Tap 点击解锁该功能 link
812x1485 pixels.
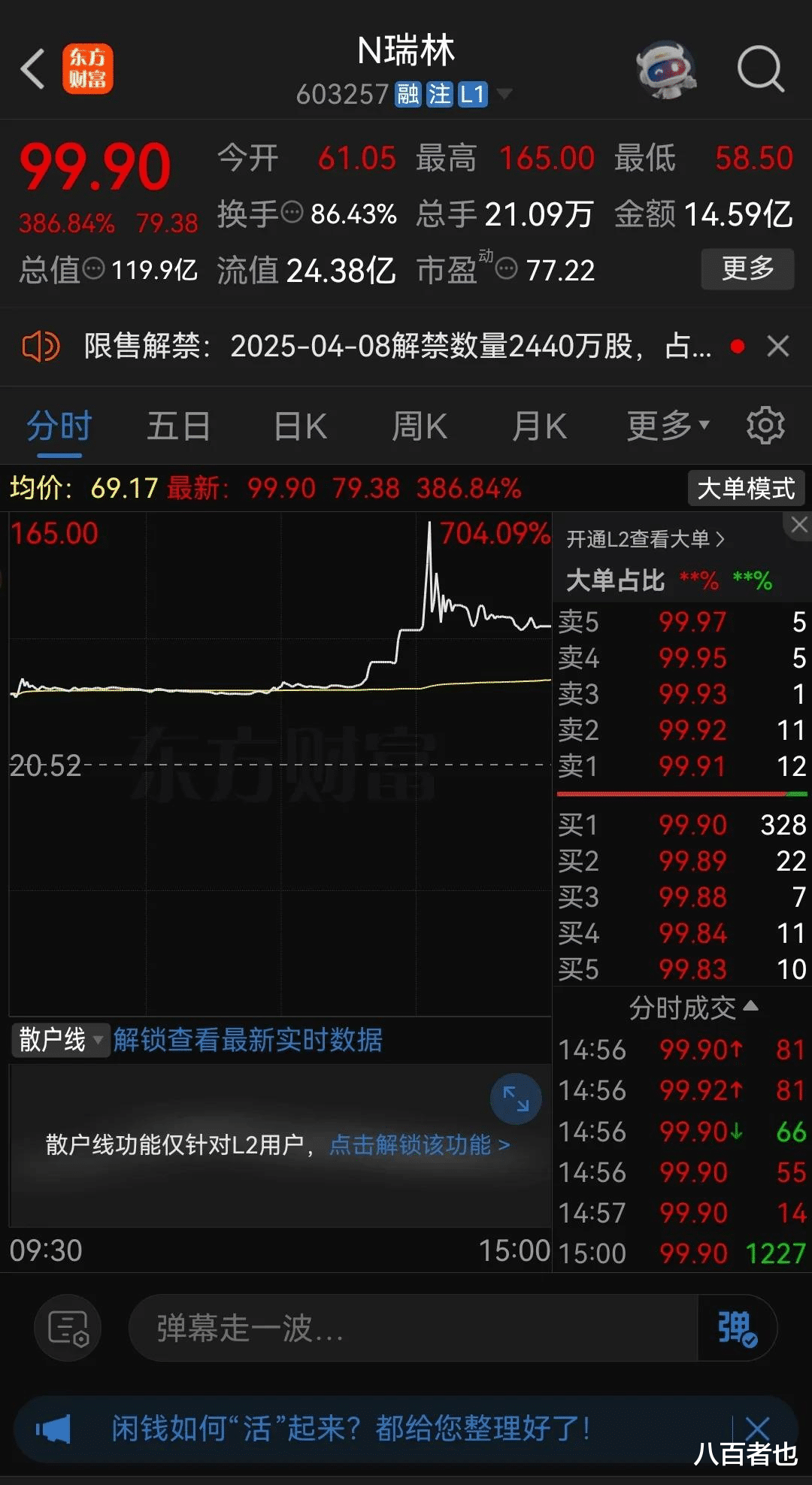(420, 1145)
